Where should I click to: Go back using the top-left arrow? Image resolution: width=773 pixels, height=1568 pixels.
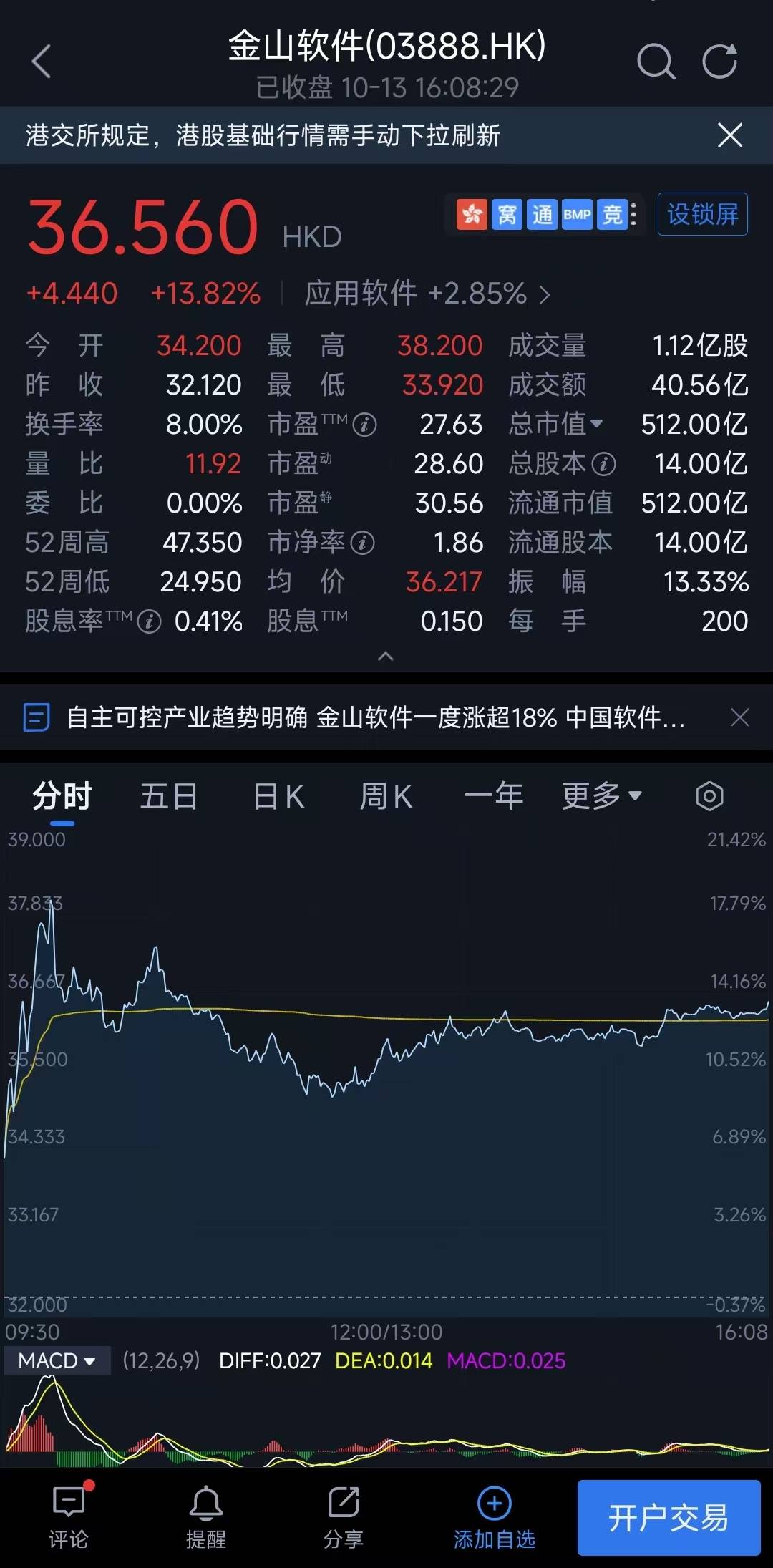[42, 62]
